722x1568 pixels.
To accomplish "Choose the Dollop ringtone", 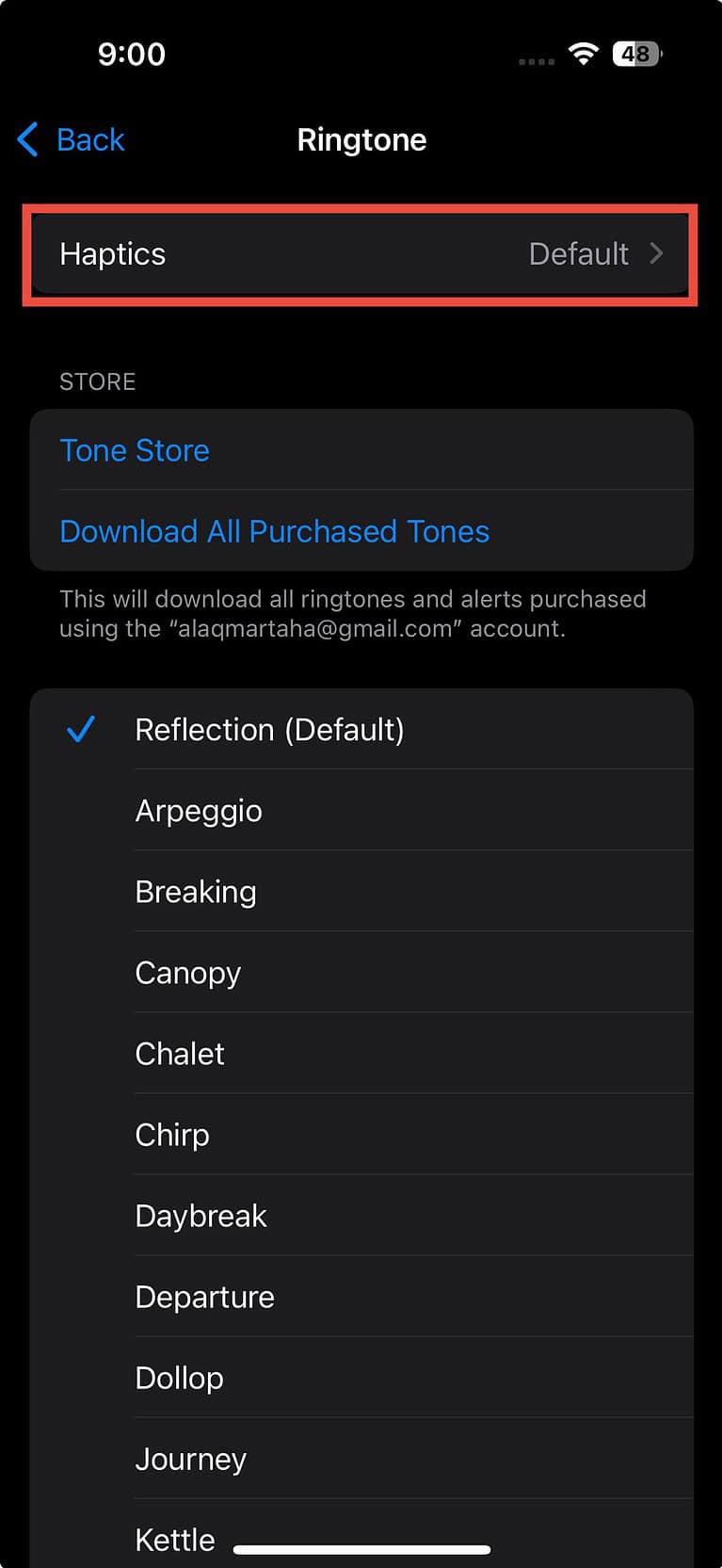I will (x=179, y=1378).
